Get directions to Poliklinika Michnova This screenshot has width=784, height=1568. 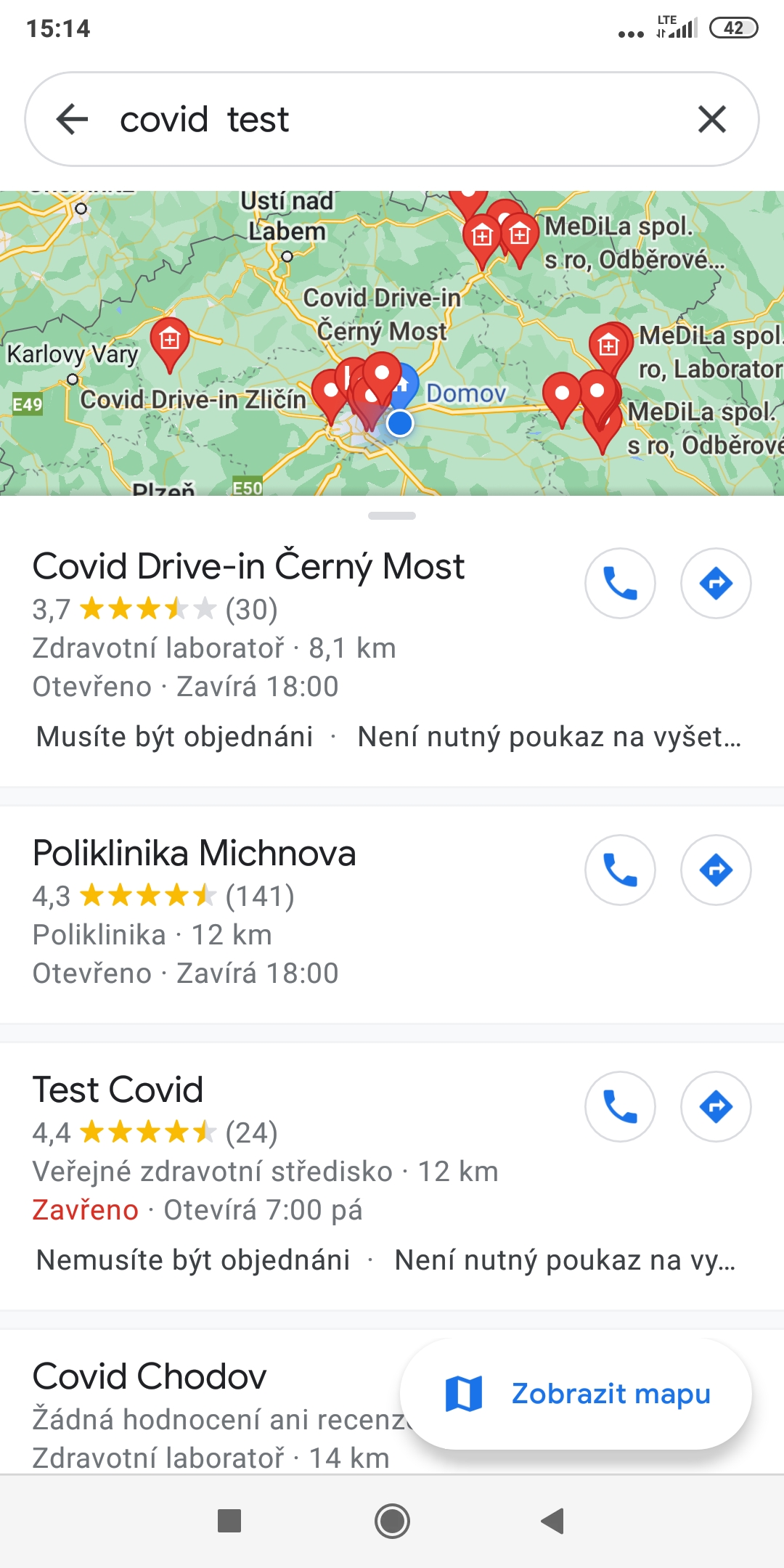click(716, 870)
